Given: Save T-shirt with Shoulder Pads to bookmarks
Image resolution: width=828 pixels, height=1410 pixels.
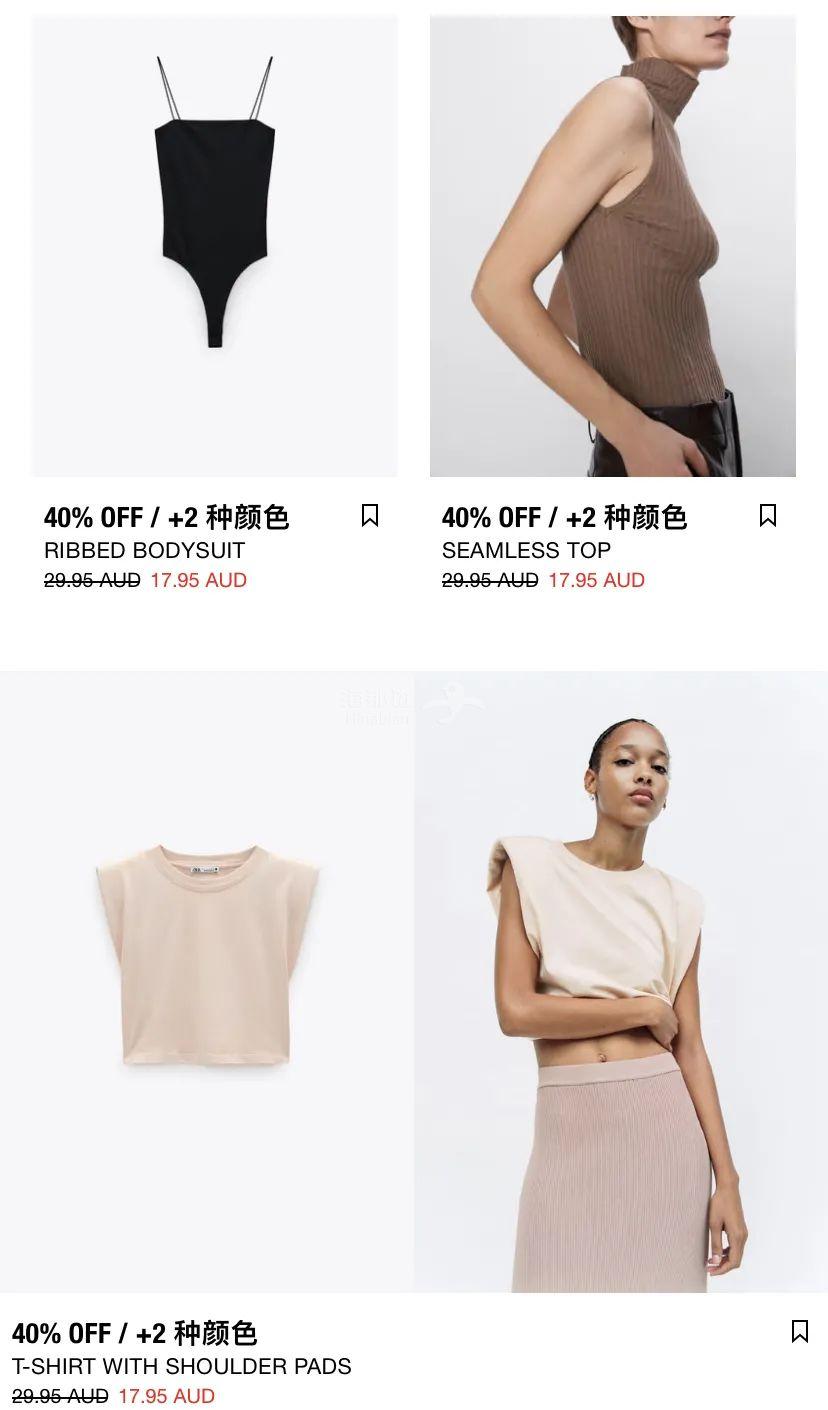Looking at the screenshot, I should point(799,1331).
